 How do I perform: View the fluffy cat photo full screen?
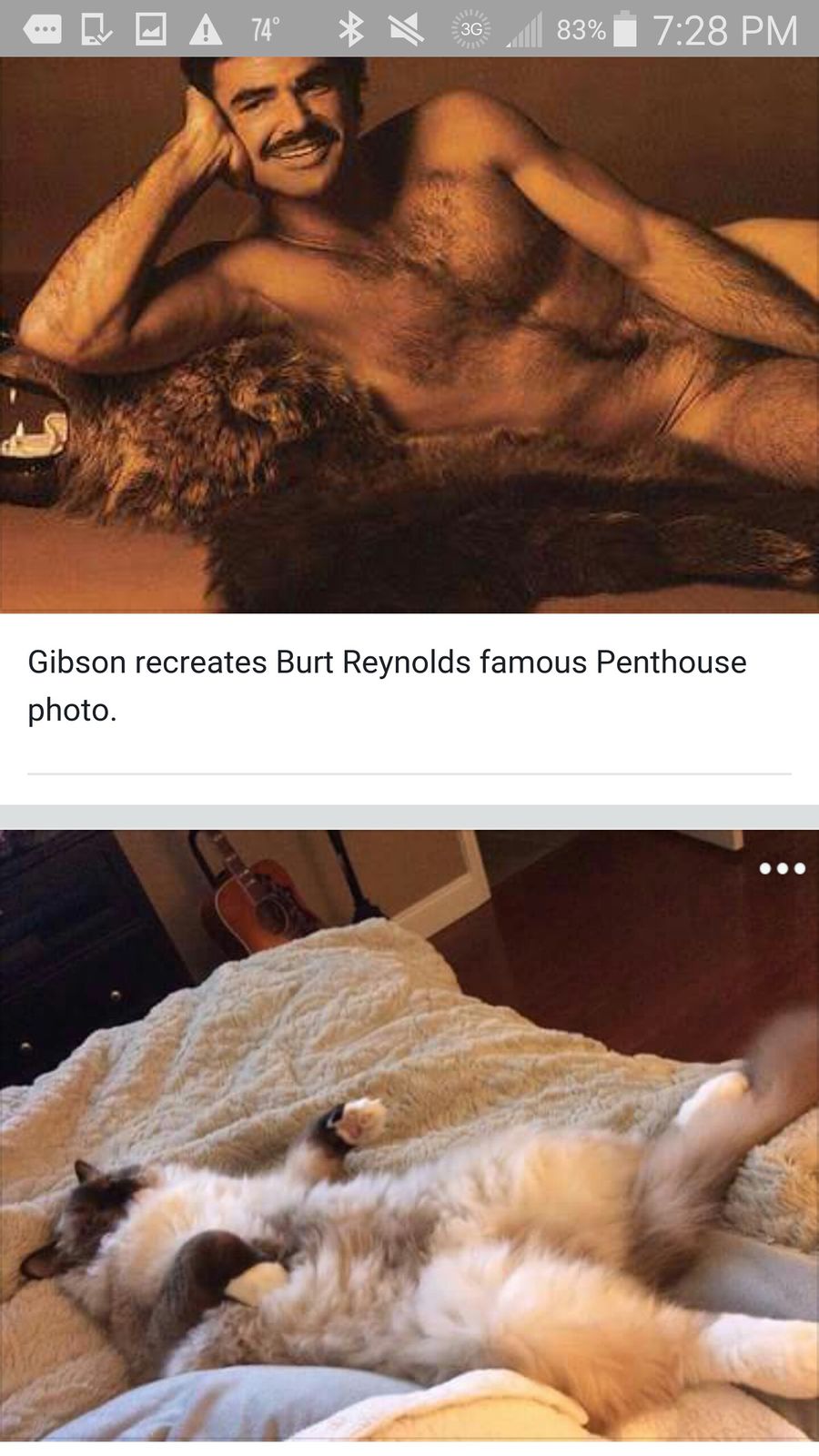click(409, 1183)
